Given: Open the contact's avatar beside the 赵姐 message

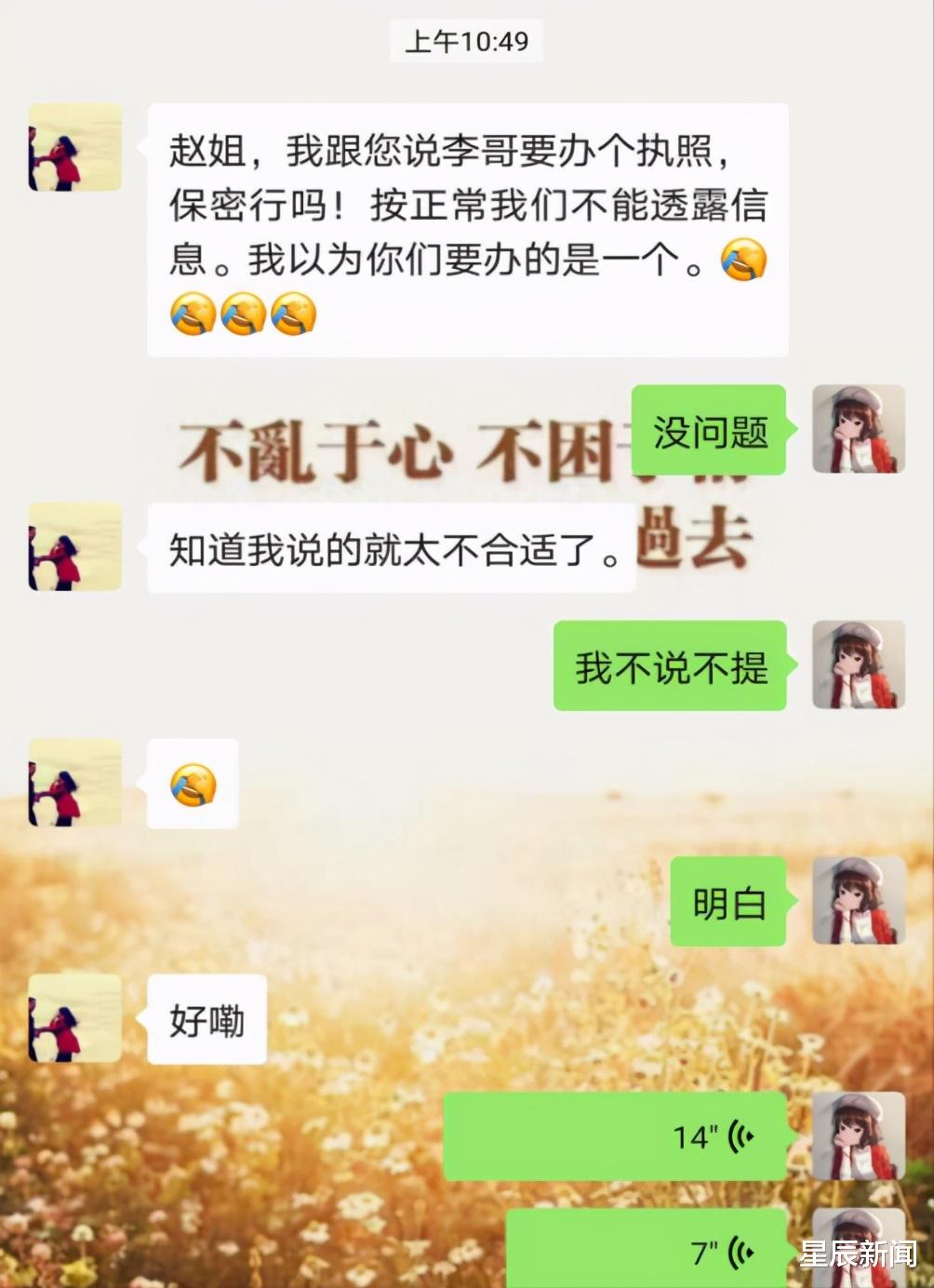Looking at the screenshot, I should coord(73,149).
